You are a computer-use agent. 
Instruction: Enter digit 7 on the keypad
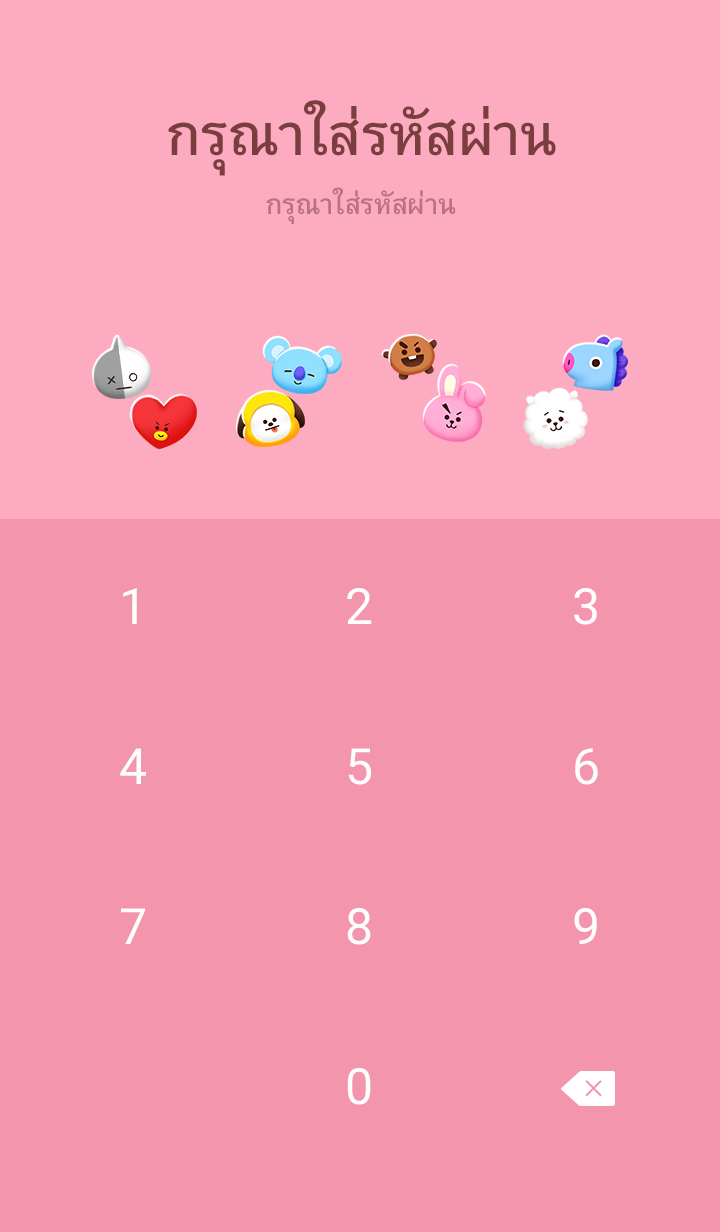click(133, 927)
